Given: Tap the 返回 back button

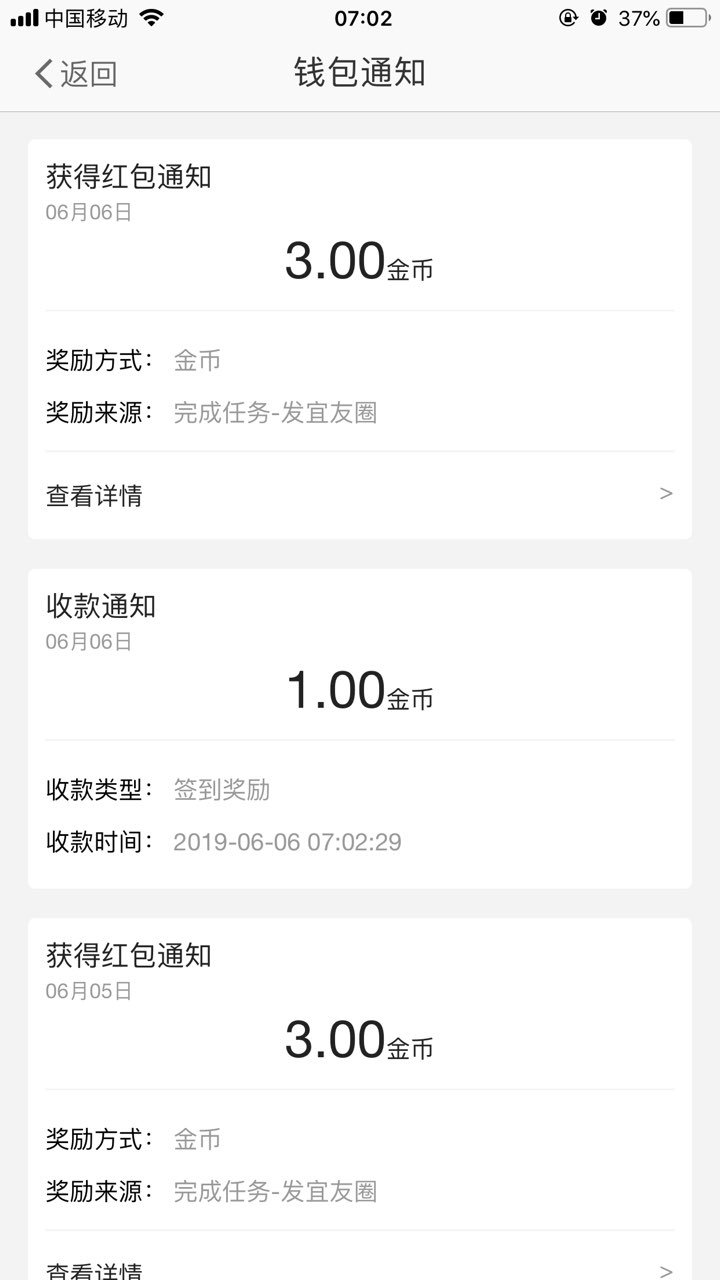Looking at the screenshot, I should coord(76,73).
